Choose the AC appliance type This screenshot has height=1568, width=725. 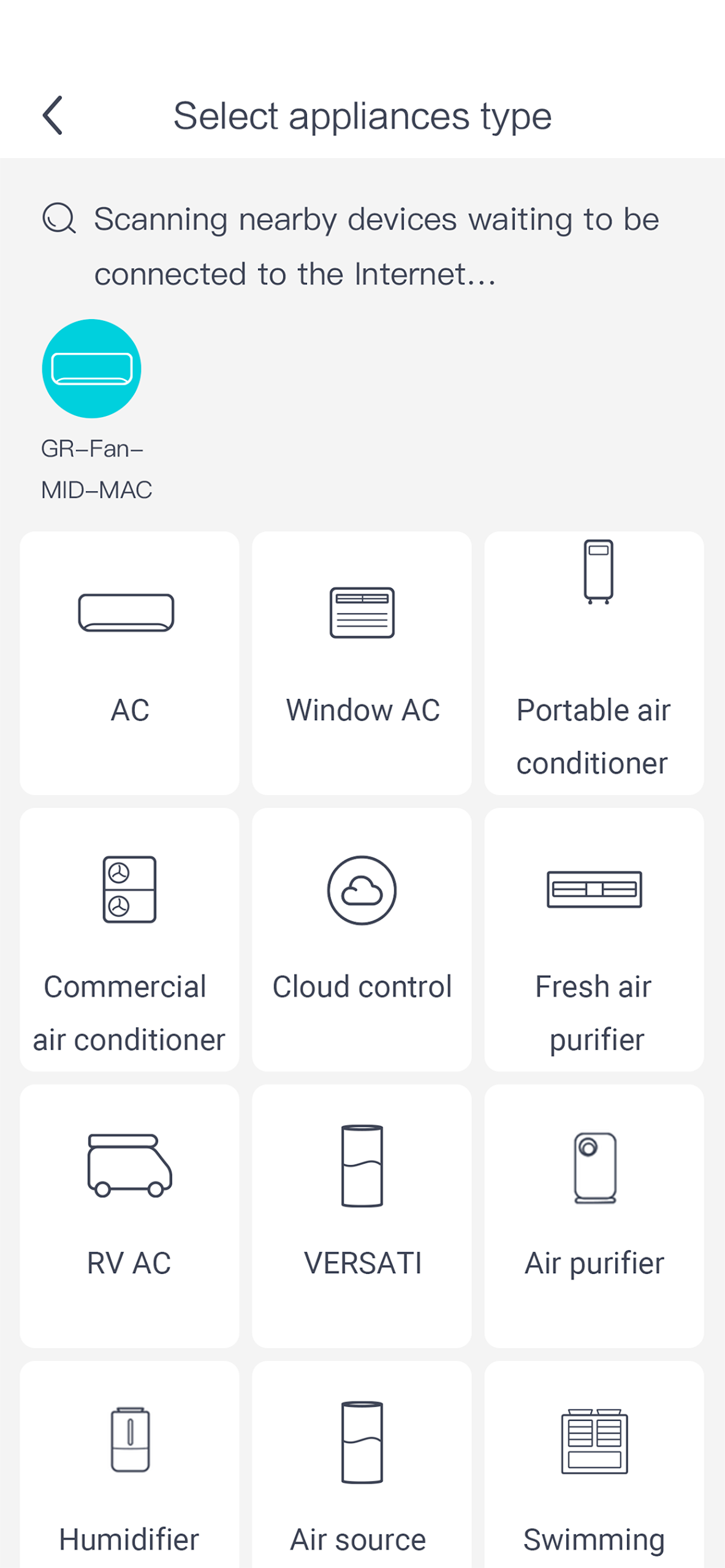tap(129, 663)
